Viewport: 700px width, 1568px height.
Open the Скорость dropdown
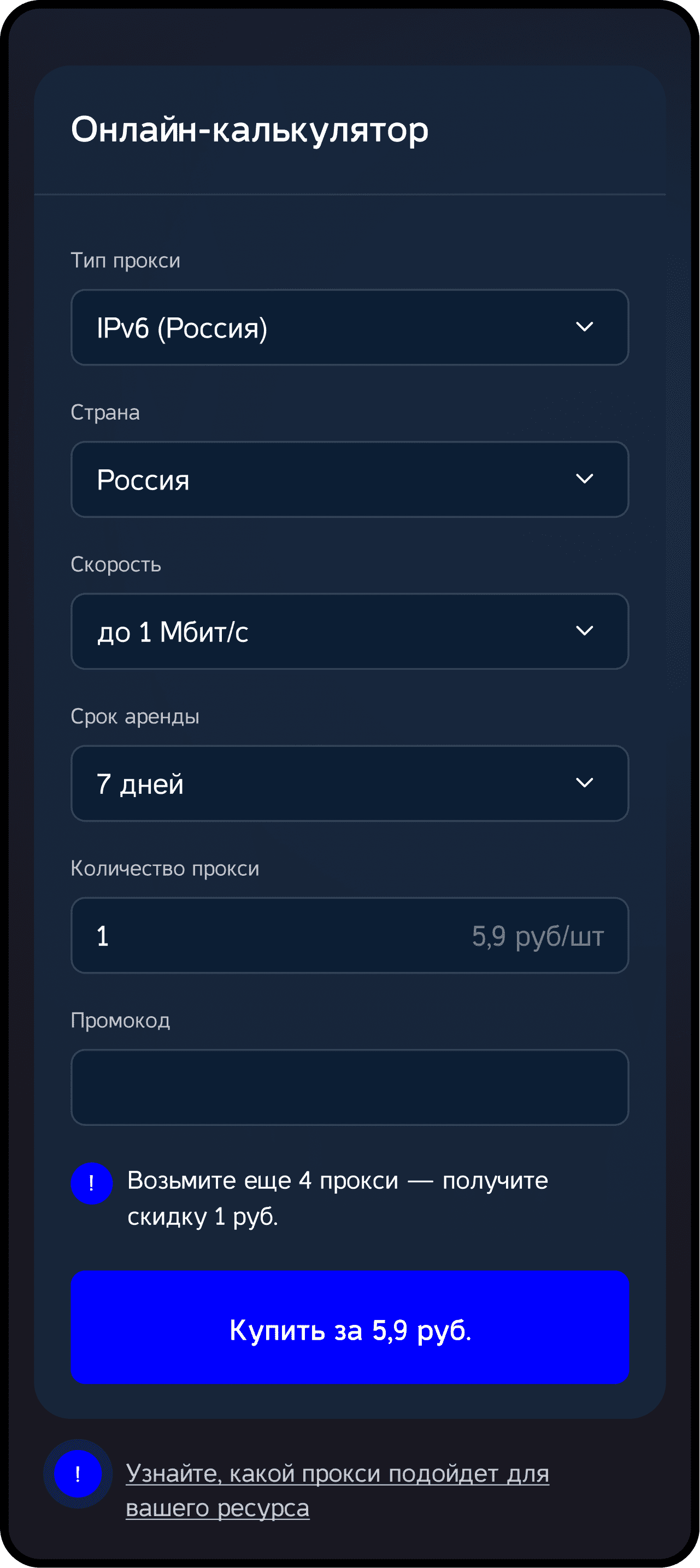(x=349, y=632)
